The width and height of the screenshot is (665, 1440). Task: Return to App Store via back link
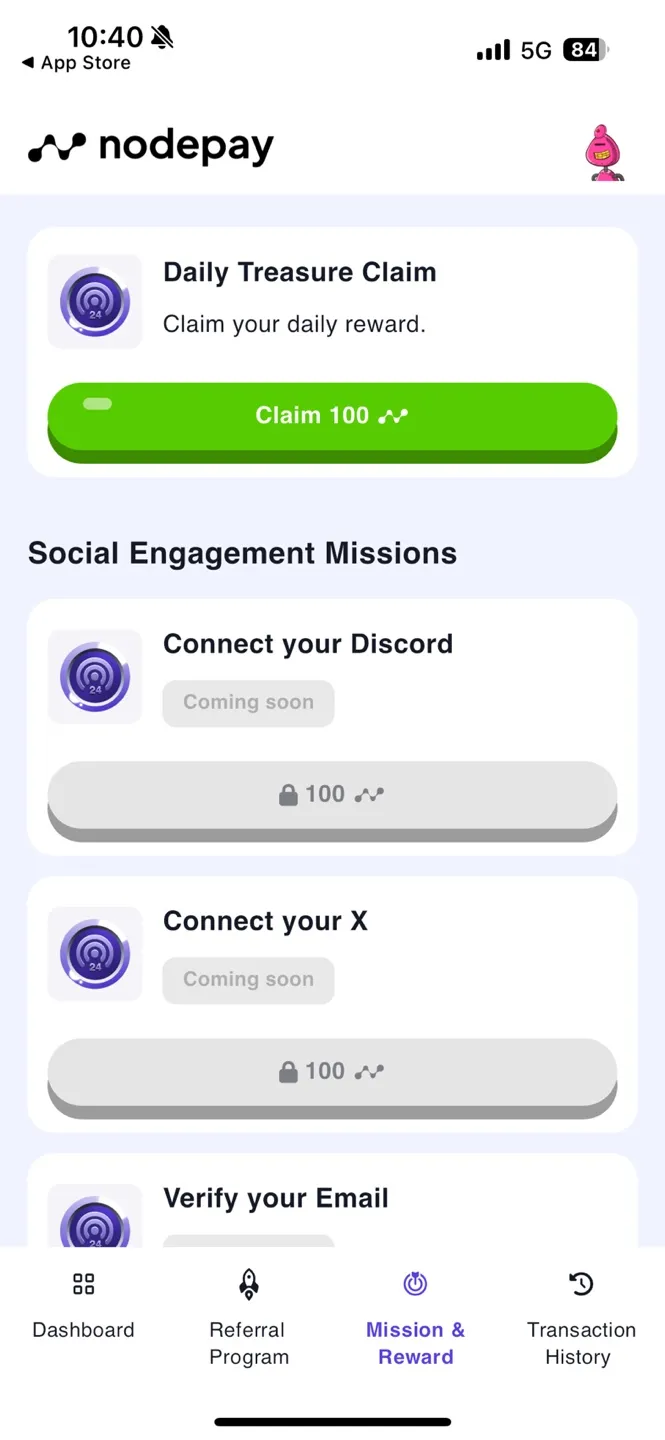click(x=76, y=63)
